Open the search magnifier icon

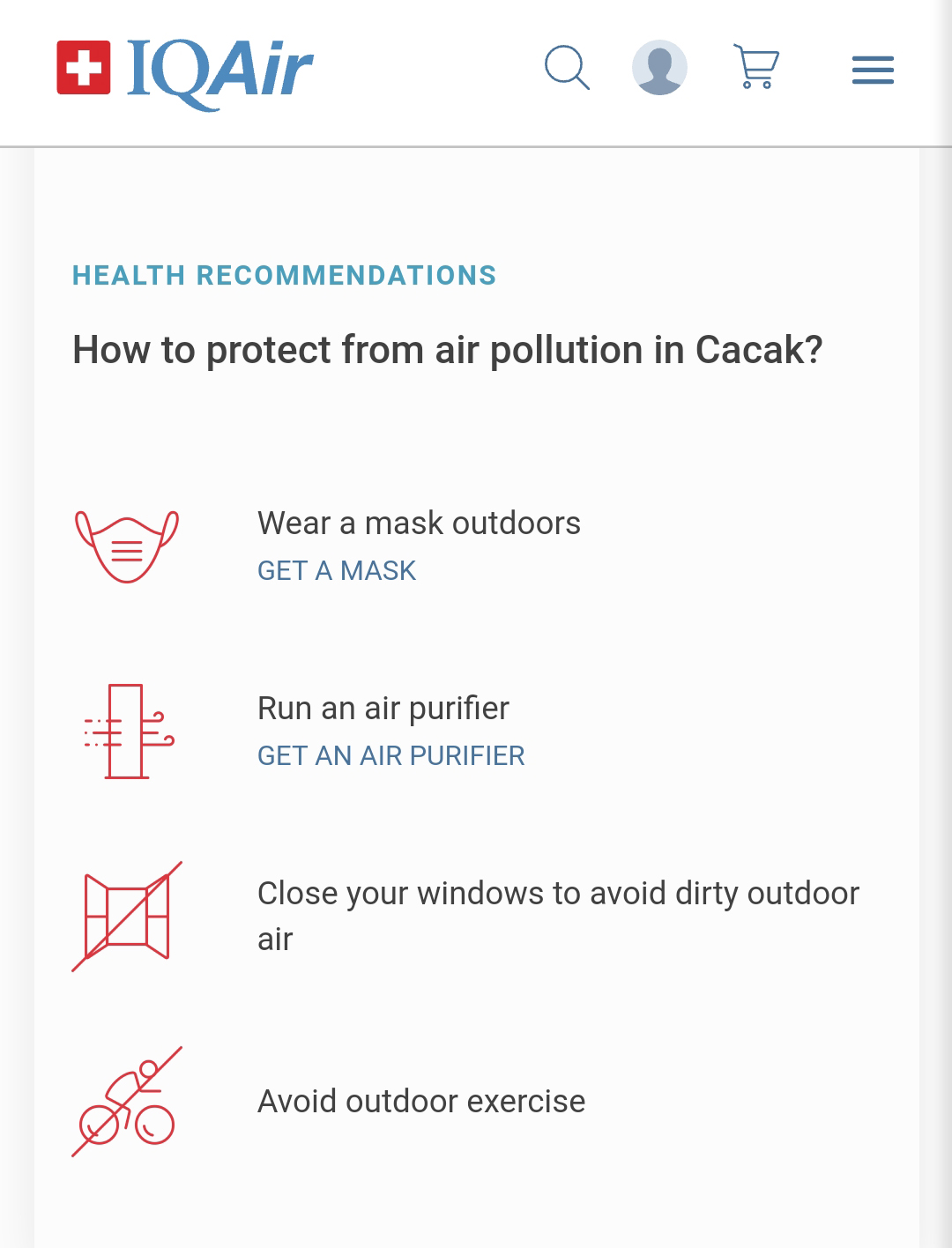coord(567,67)
